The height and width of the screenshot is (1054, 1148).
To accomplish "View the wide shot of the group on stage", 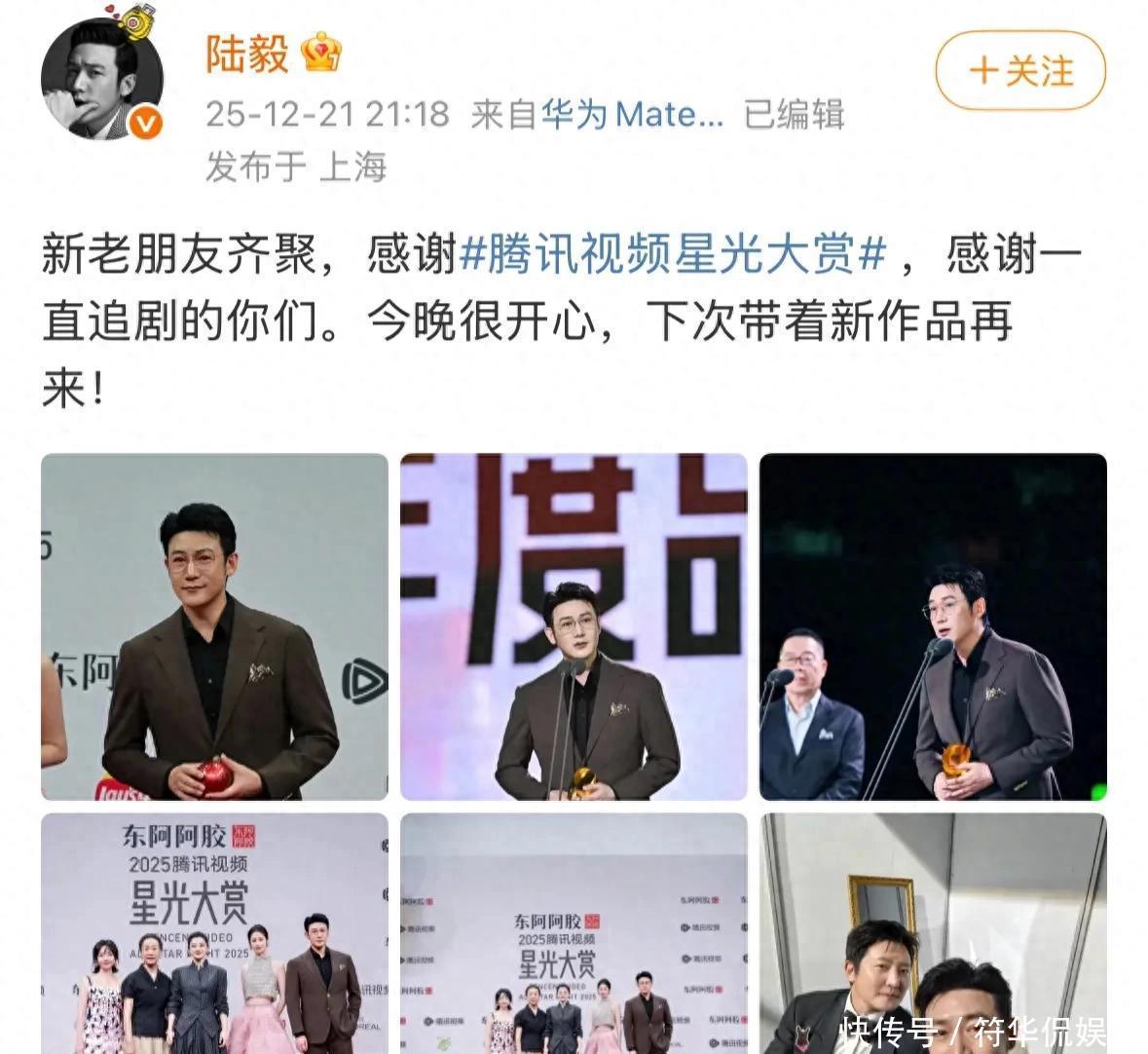I will click(x=574, y=933).
